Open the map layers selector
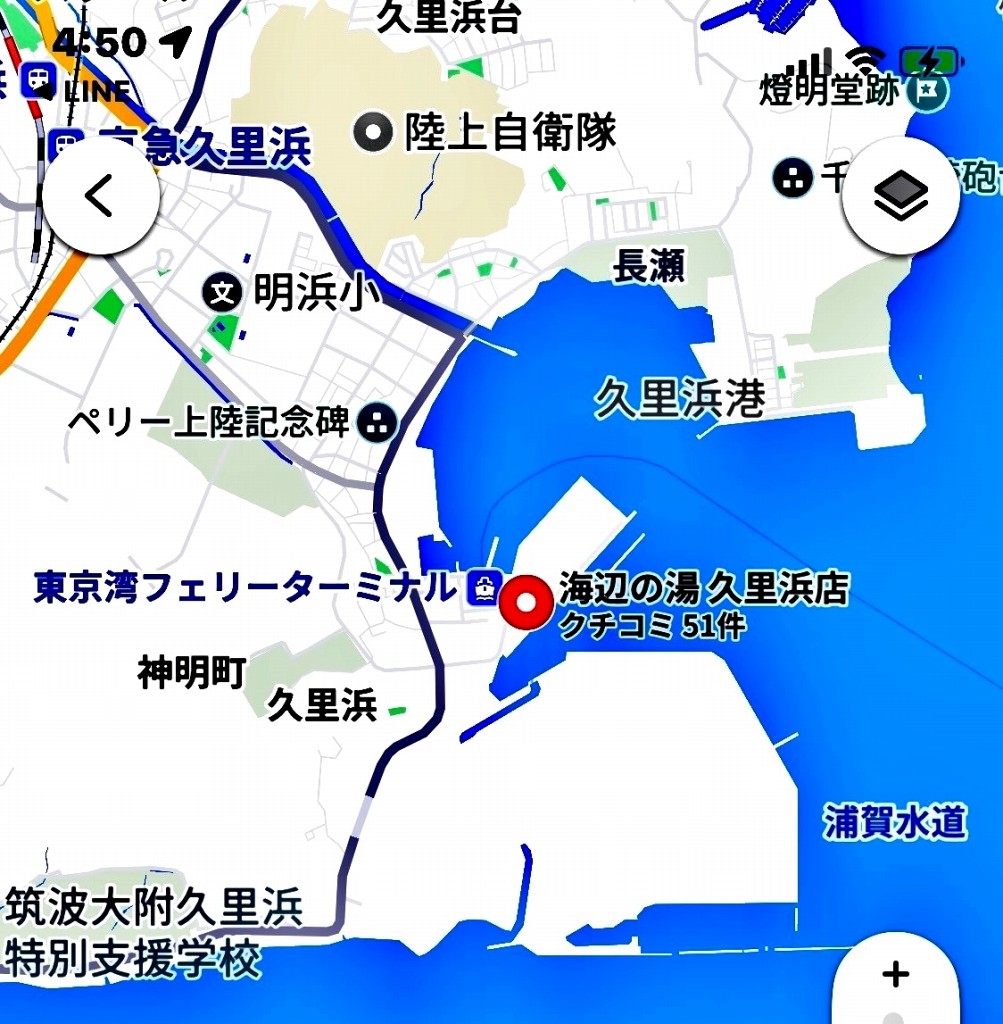The height and width of the screenshot is (1024, 1003). coord(900,196)
